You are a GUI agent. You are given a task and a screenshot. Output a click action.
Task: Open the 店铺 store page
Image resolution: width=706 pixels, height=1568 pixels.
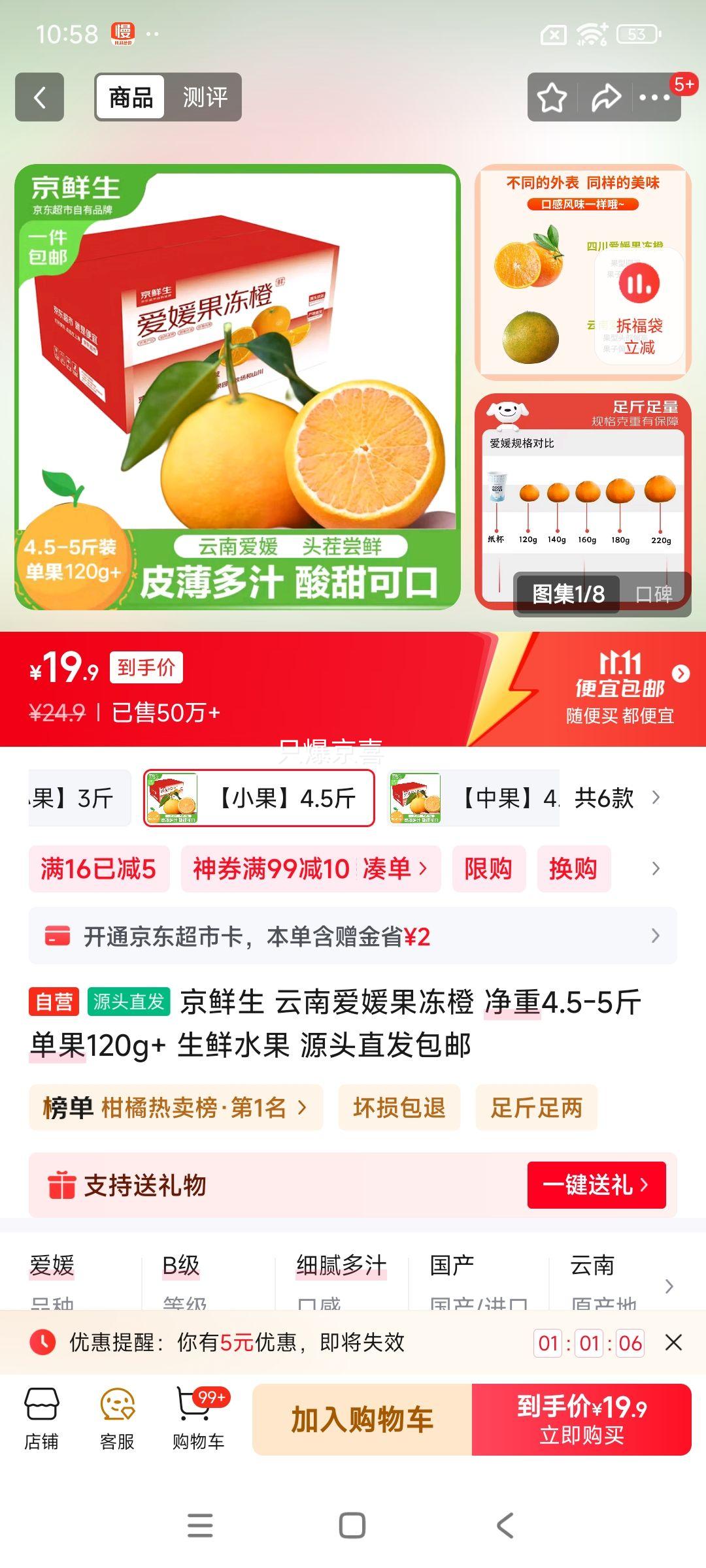coord(41,1419)
